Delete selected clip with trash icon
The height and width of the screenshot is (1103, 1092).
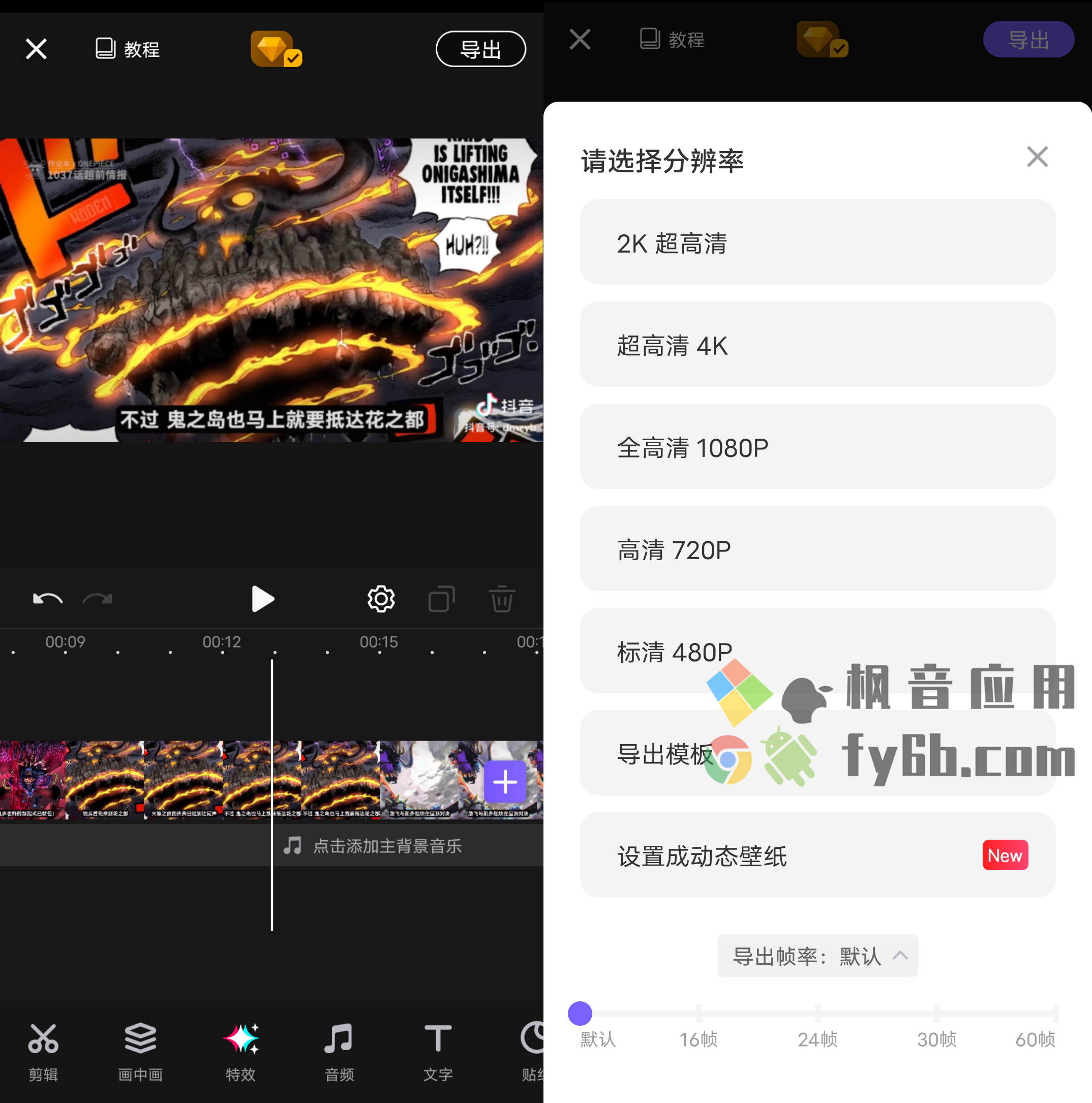click(x=501, y=599)
